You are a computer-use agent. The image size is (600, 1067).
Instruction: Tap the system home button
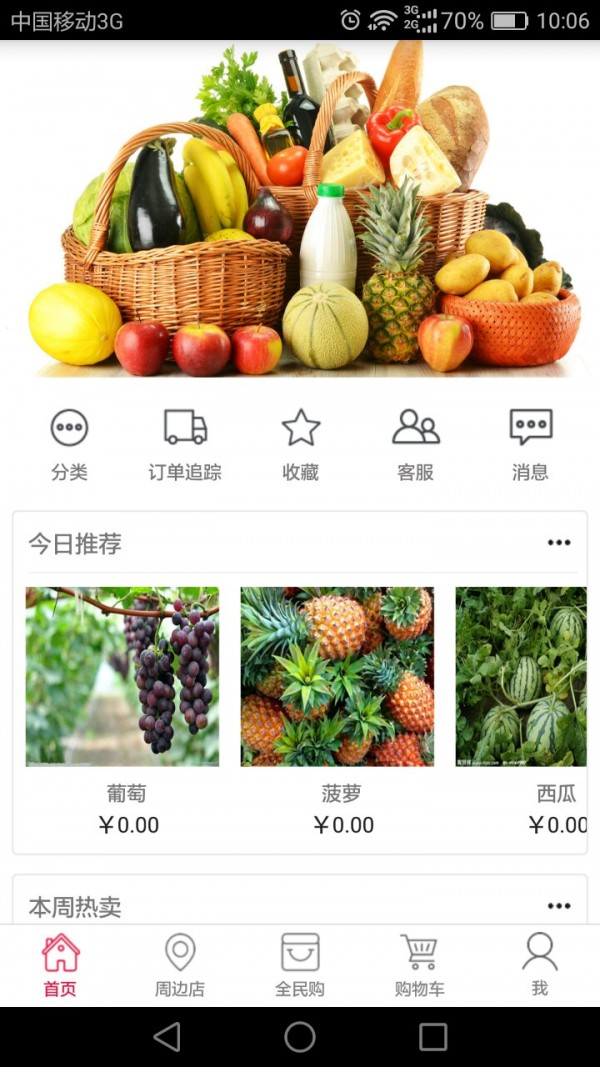(x=300, y=1037)
